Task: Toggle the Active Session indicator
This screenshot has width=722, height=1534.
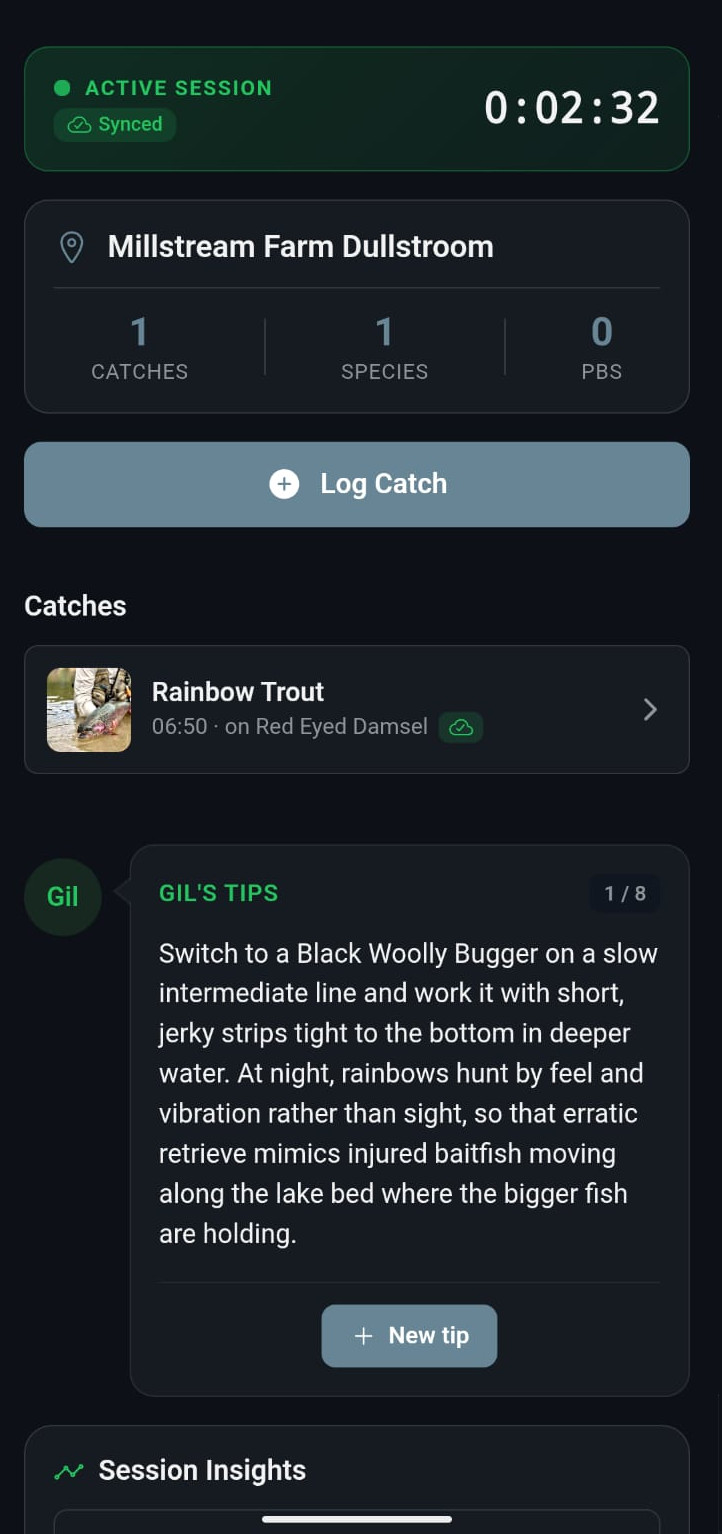Action: [178, 88]
